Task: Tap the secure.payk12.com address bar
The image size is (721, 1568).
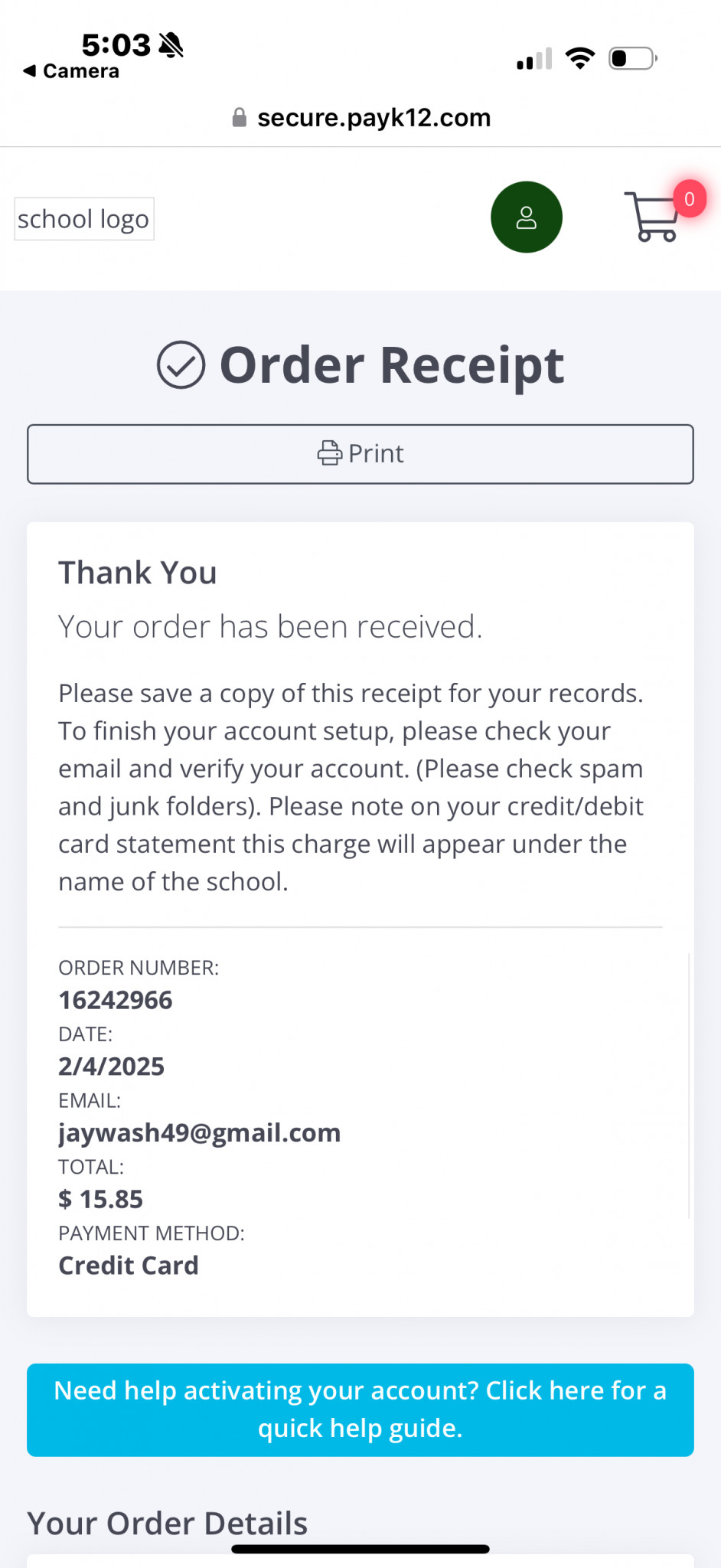Action: point(361,118)
